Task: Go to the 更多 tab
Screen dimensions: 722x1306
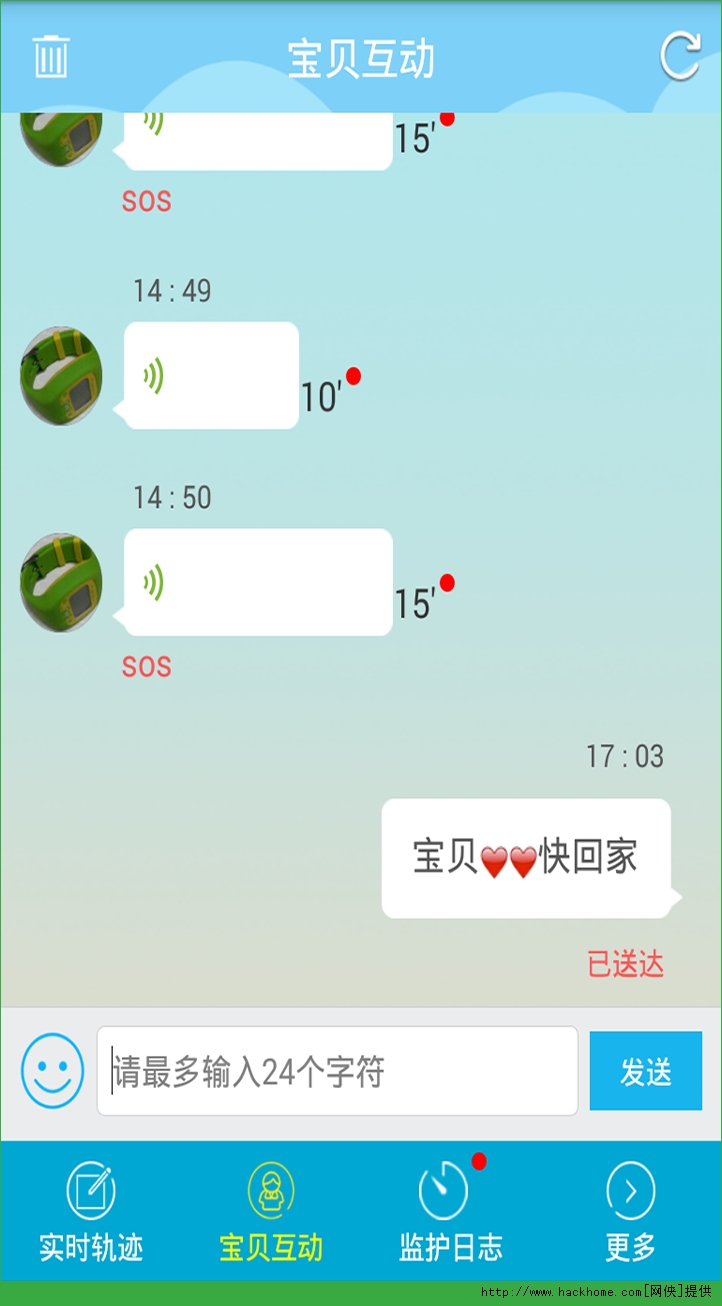Action: tap(631, 1212)
